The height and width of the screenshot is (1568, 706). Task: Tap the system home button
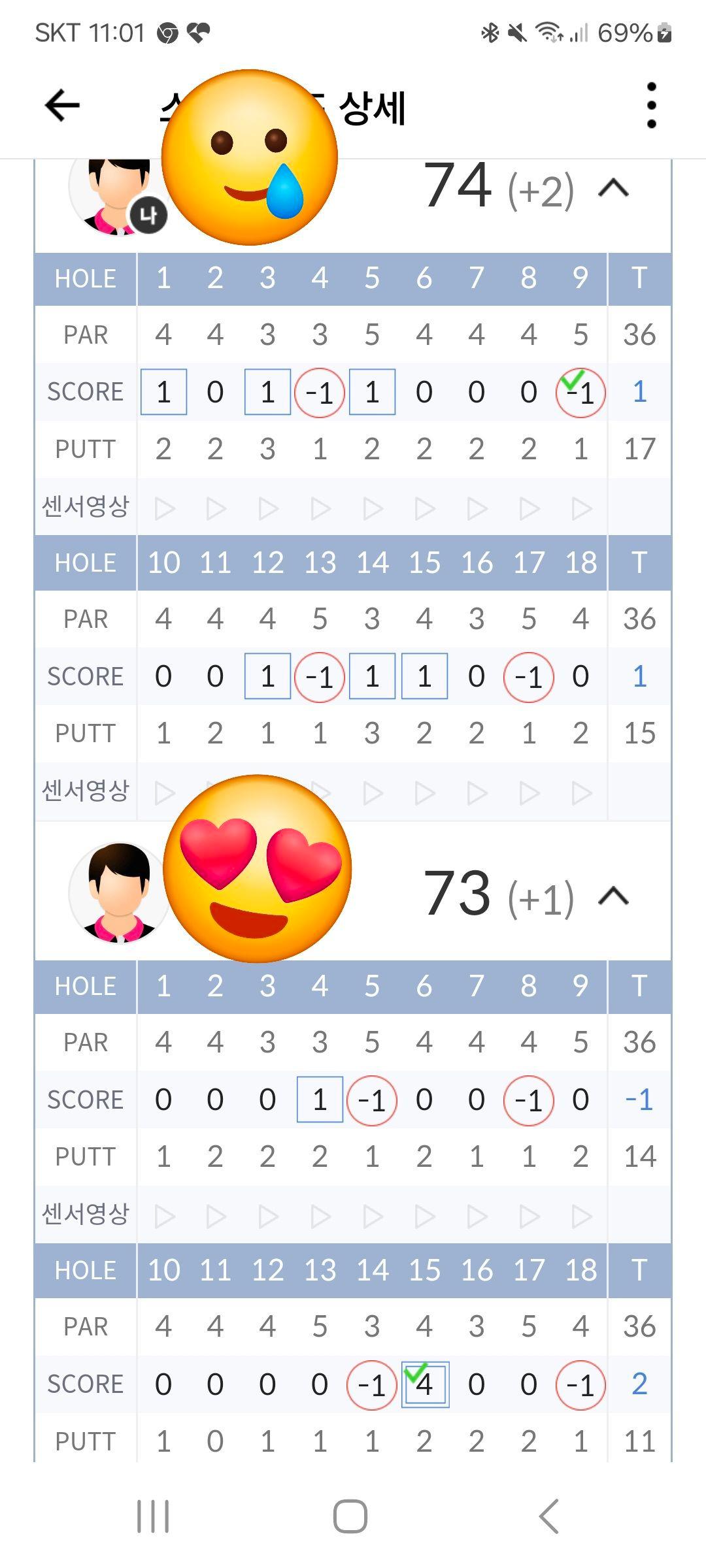350,1516
